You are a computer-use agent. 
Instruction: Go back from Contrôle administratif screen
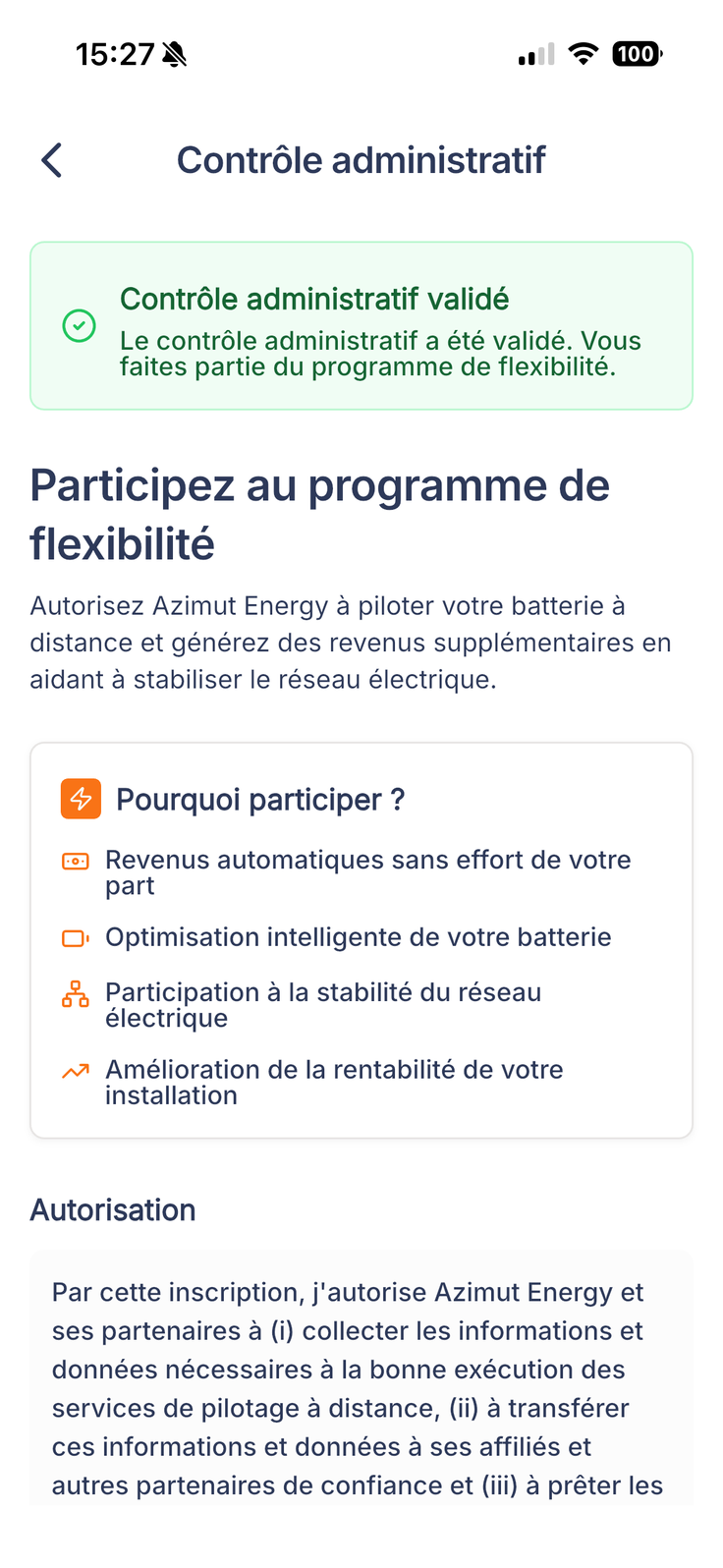tap(52, 160)
